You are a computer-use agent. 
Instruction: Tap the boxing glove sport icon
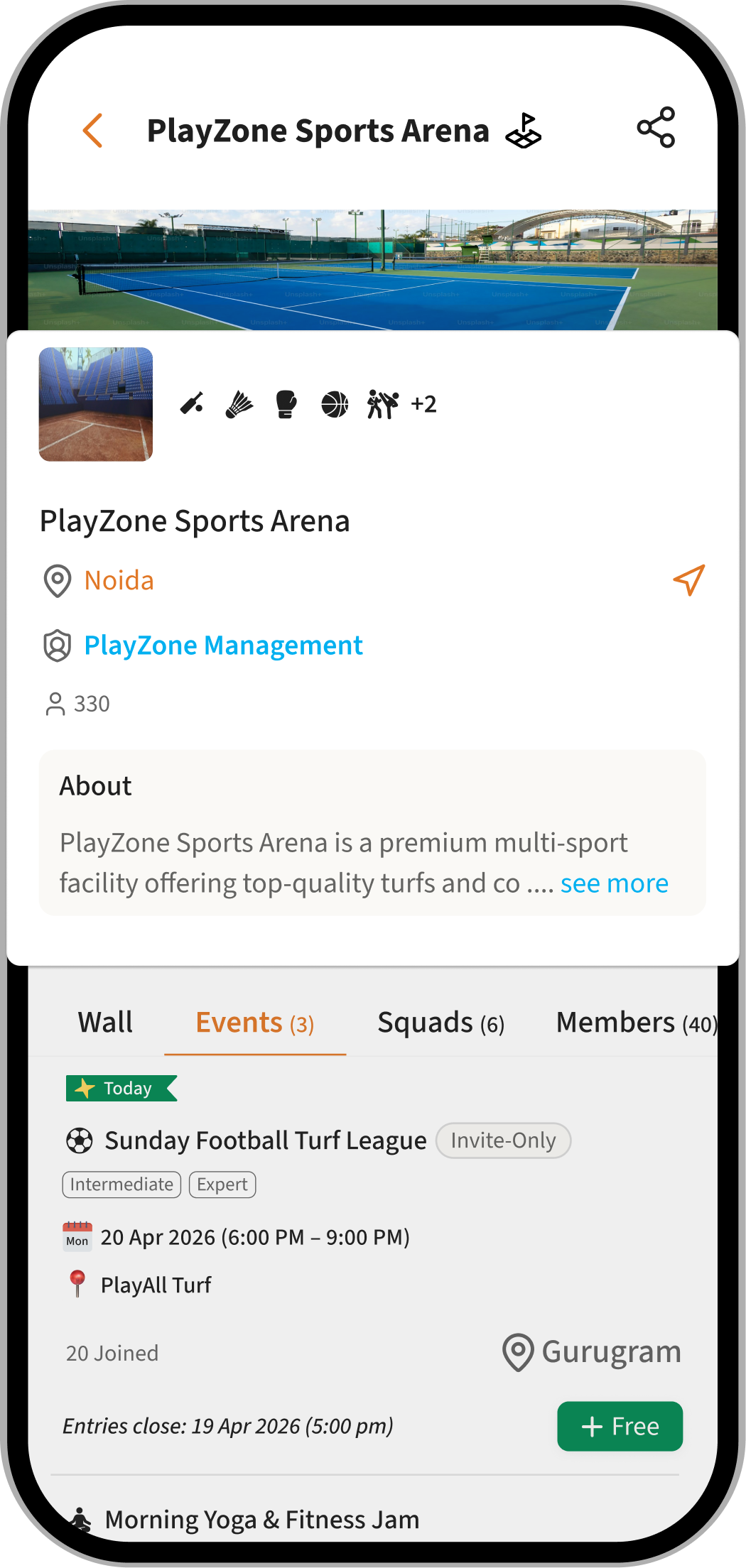287,404
